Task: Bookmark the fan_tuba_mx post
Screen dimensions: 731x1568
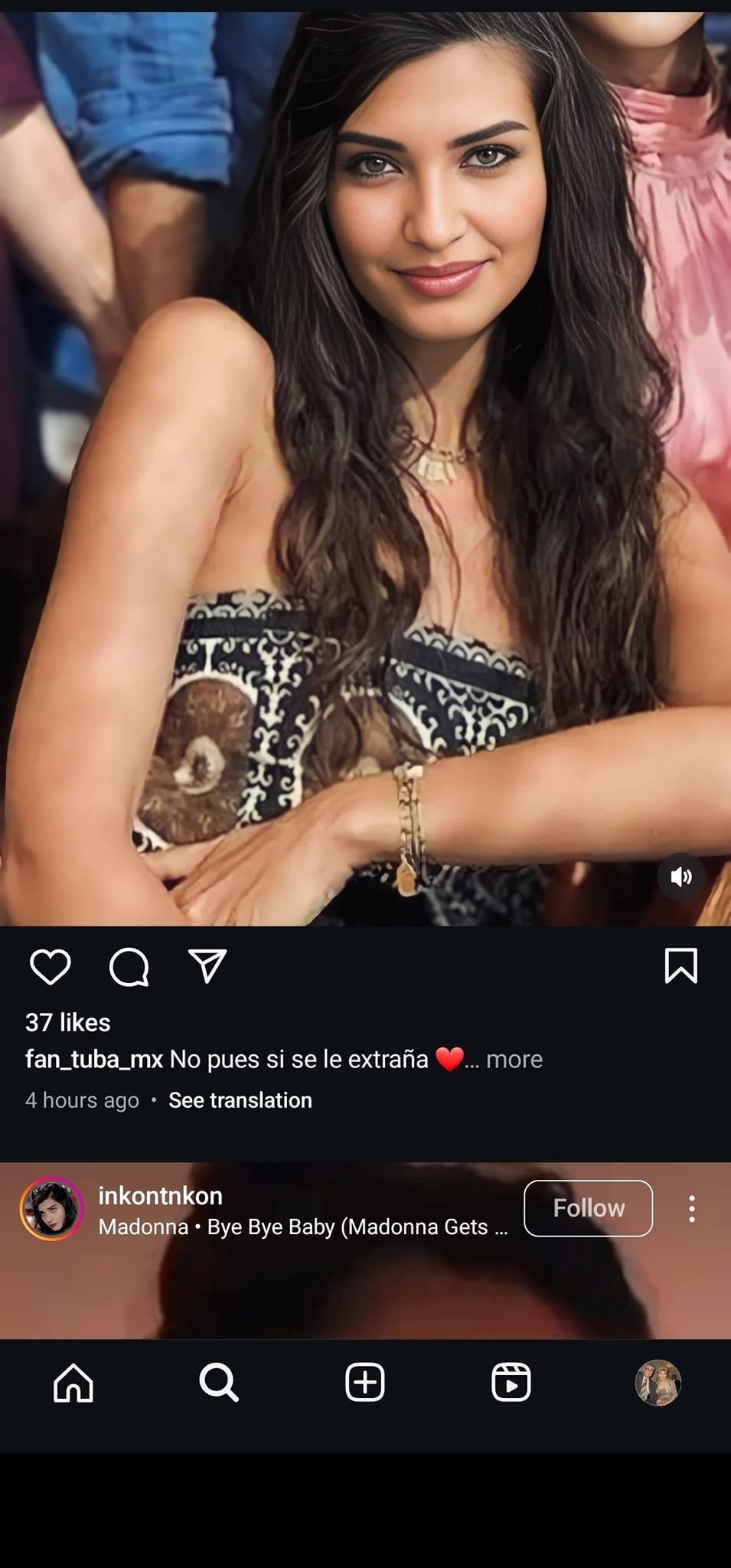Action: point(680,965)
